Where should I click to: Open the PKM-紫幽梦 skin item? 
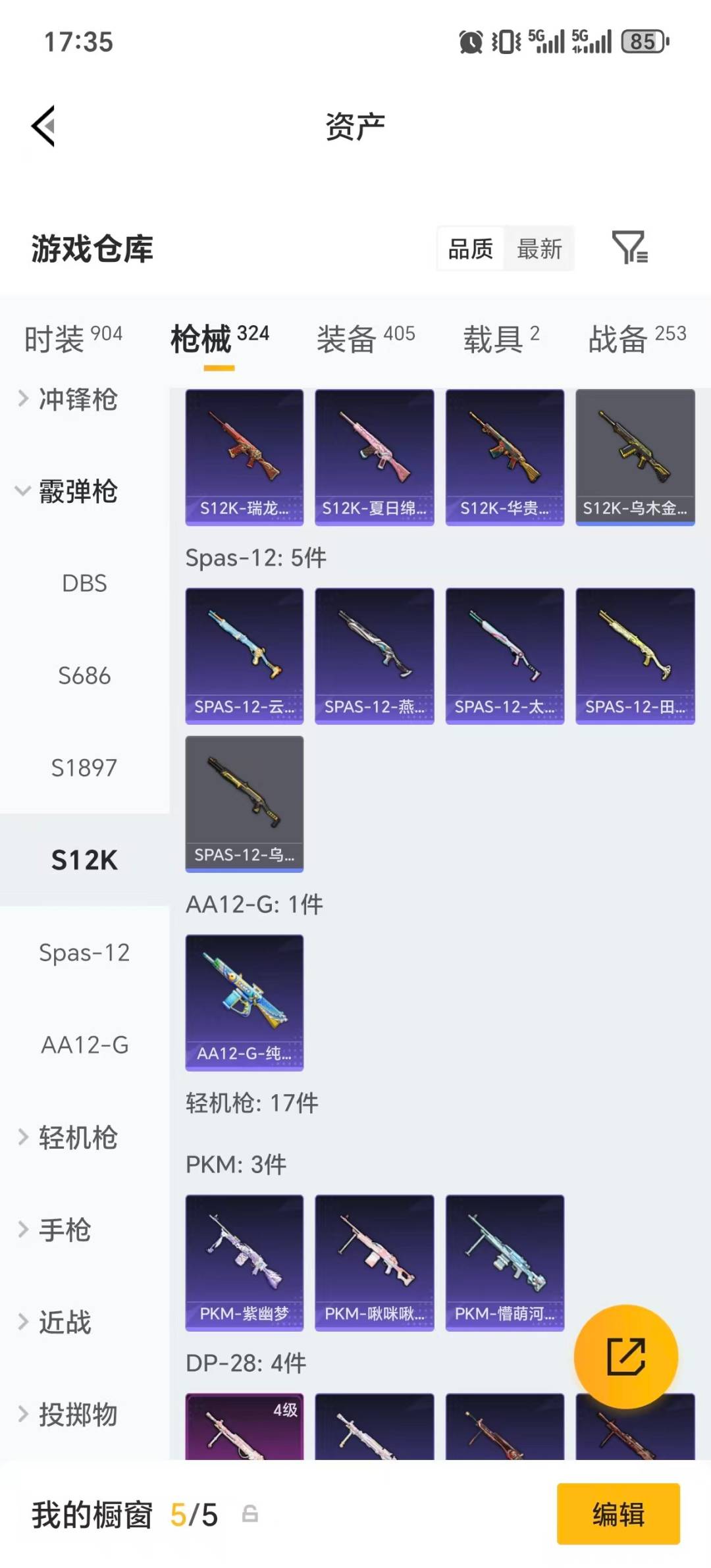(x=244, y=1262)
